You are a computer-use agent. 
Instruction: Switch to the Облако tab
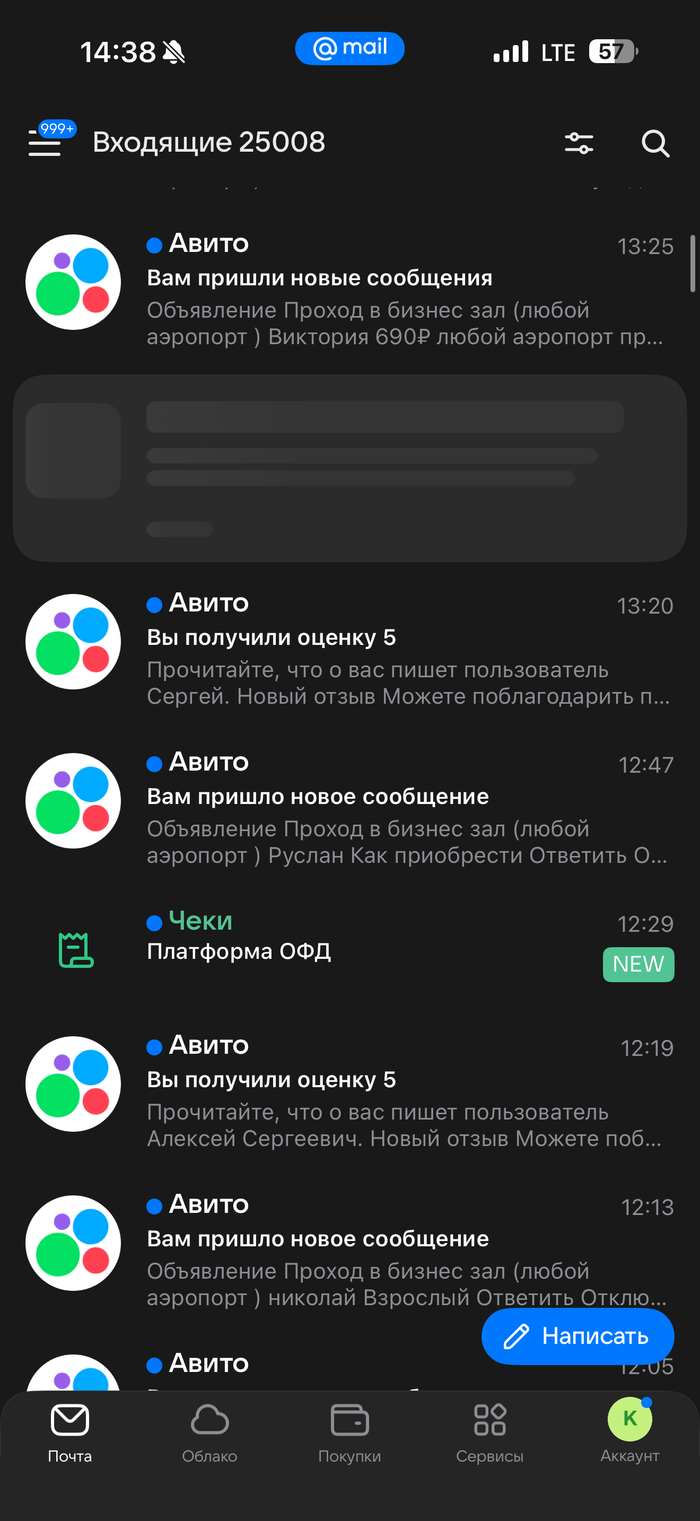[210, 1433]
